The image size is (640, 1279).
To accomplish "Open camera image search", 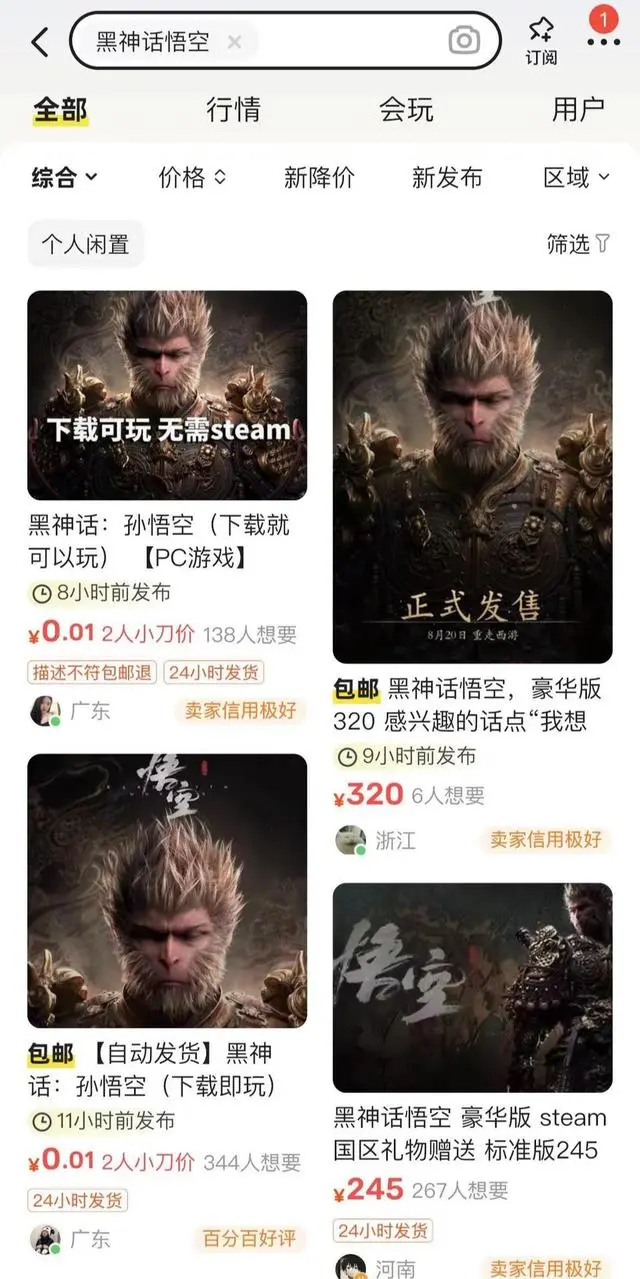I will 463,41.
